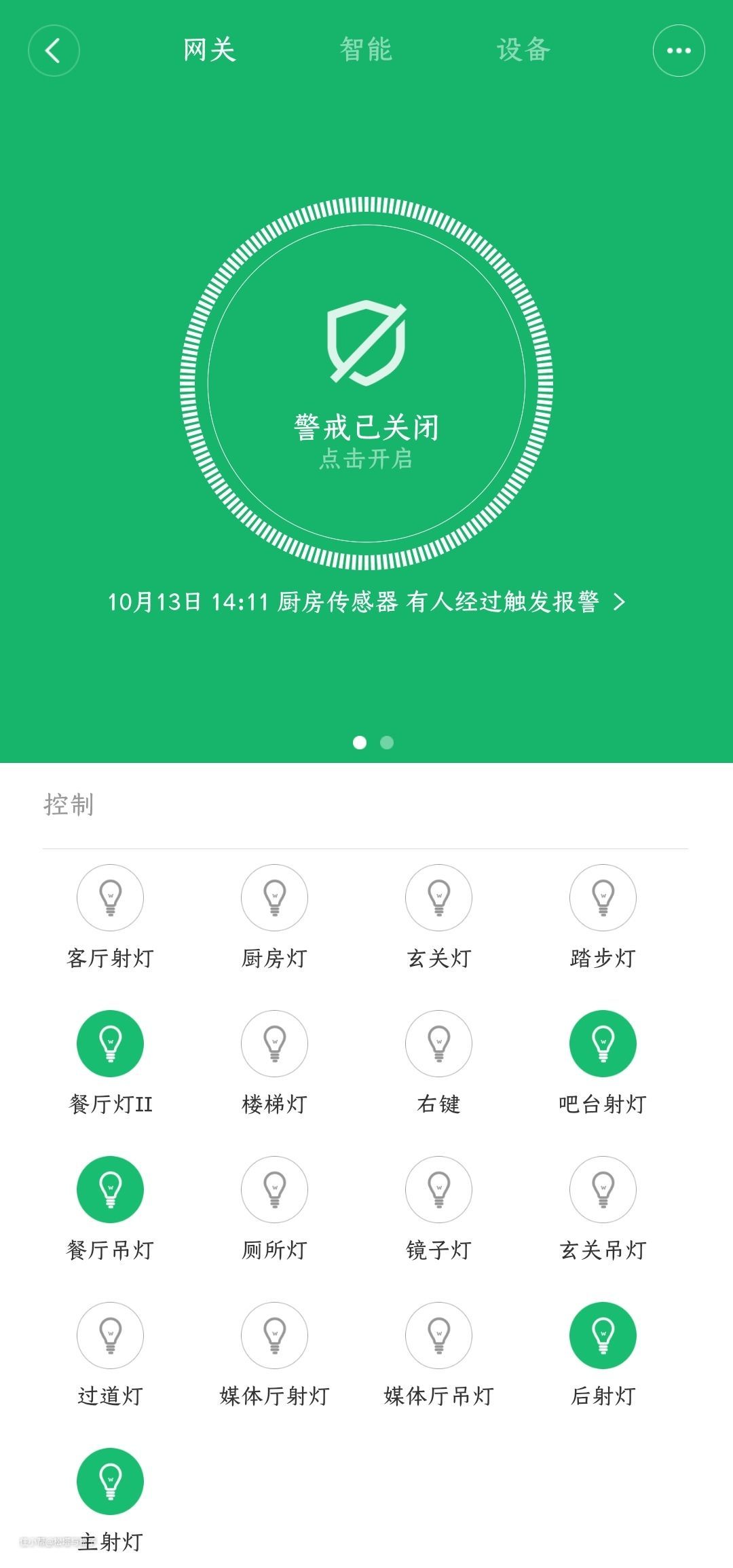
Task: Open the three-dot overflow menu
Action: pos(678,51)
